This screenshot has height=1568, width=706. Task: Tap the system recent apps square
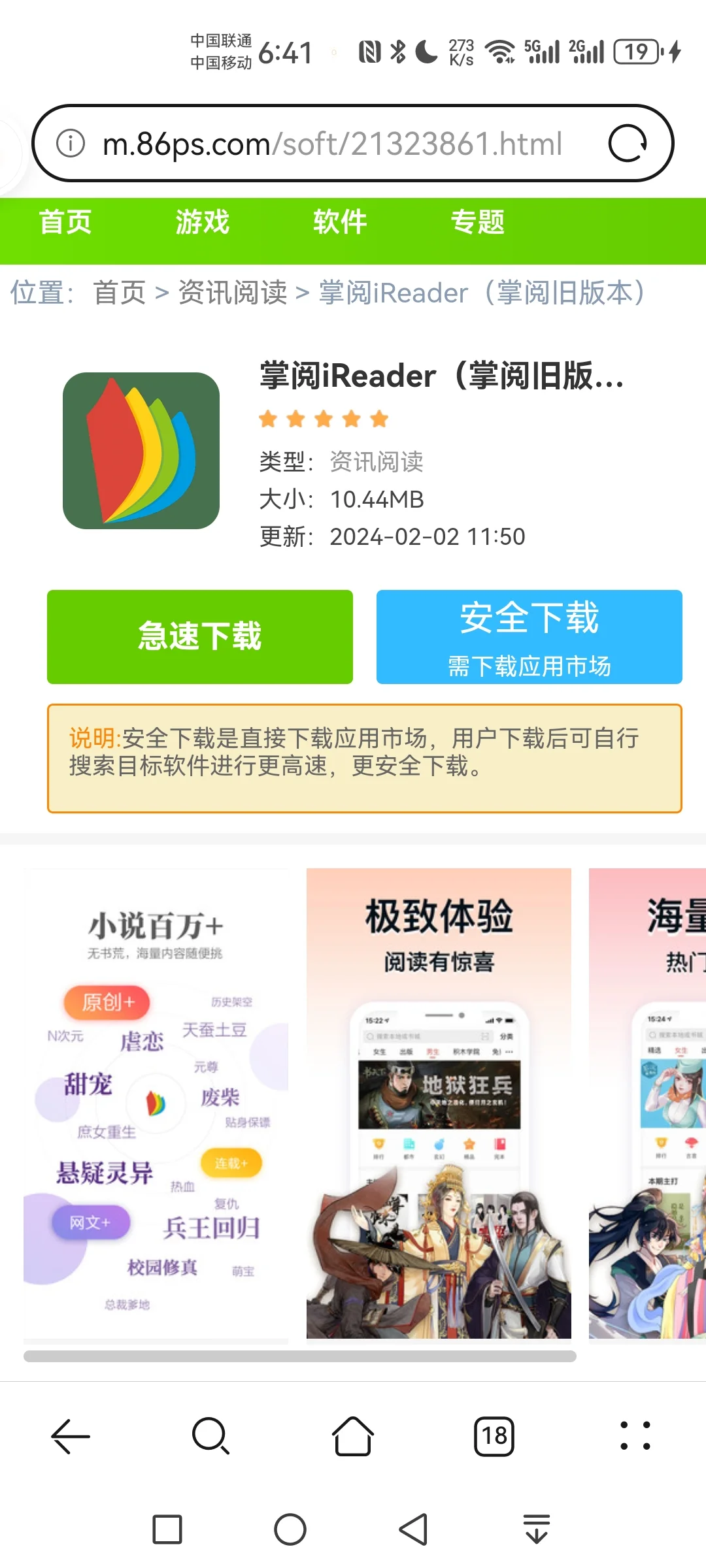coord(167,1529)
